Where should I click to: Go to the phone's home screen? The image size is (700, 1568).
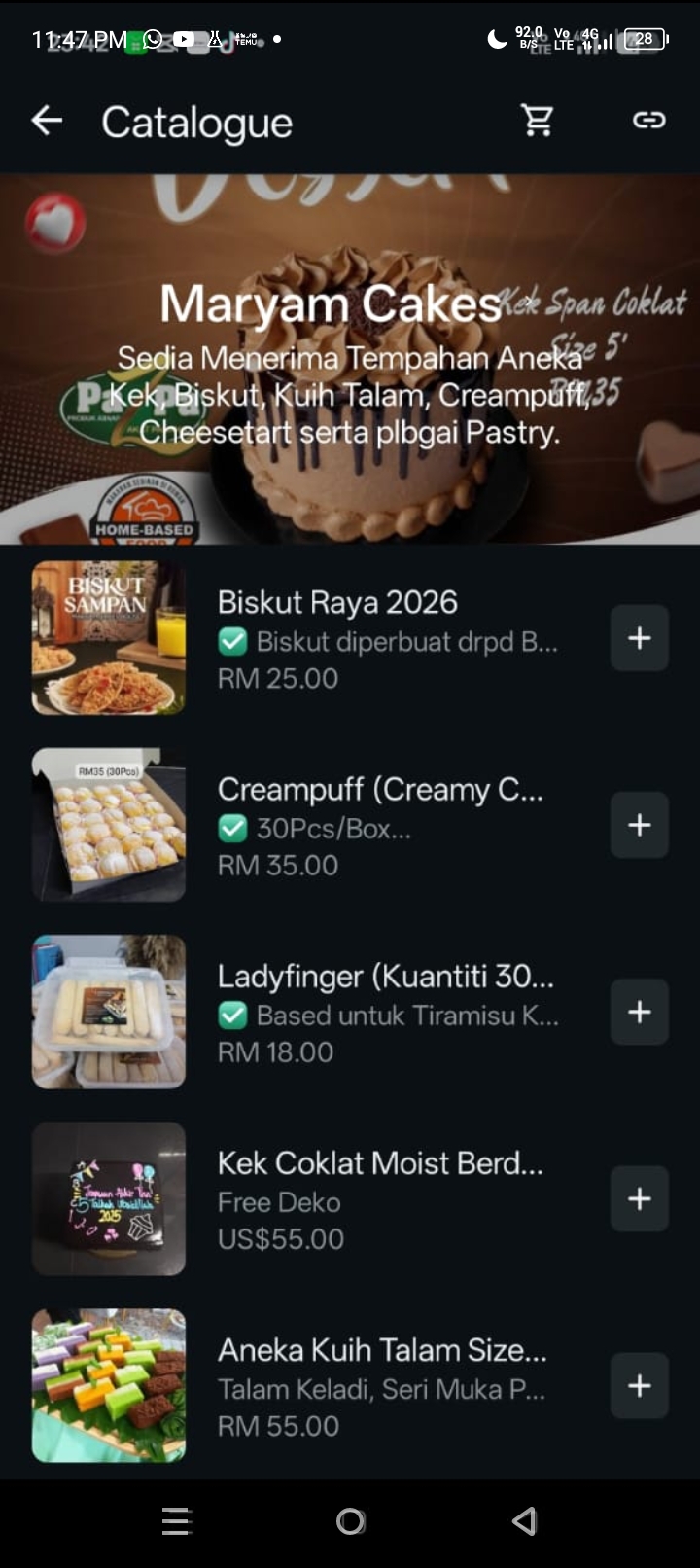tap(350, 1521)
